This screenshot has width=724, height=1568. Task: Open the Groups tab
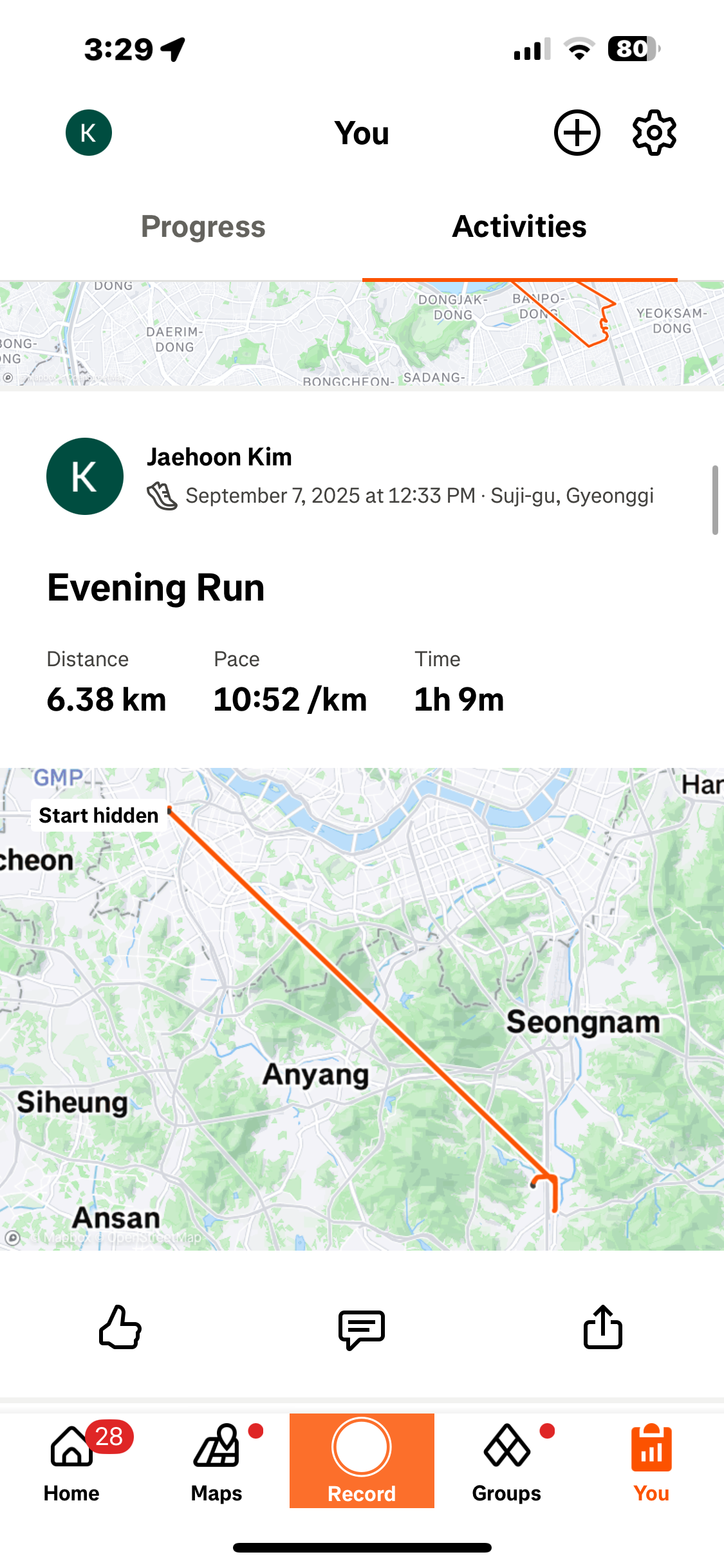coord(506,1461)
